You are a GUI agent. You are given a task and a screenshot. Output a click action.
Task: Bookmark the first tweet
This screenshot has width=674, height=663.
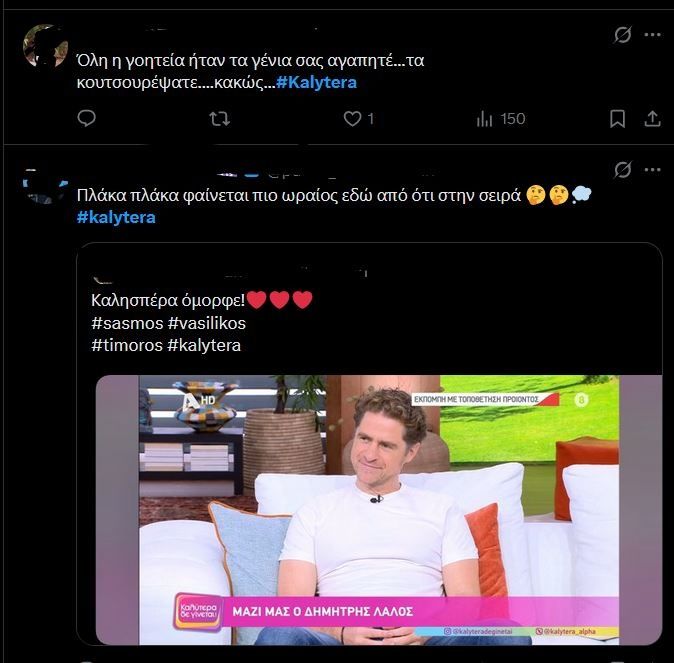pyautogui.click(x=618, y=119)
